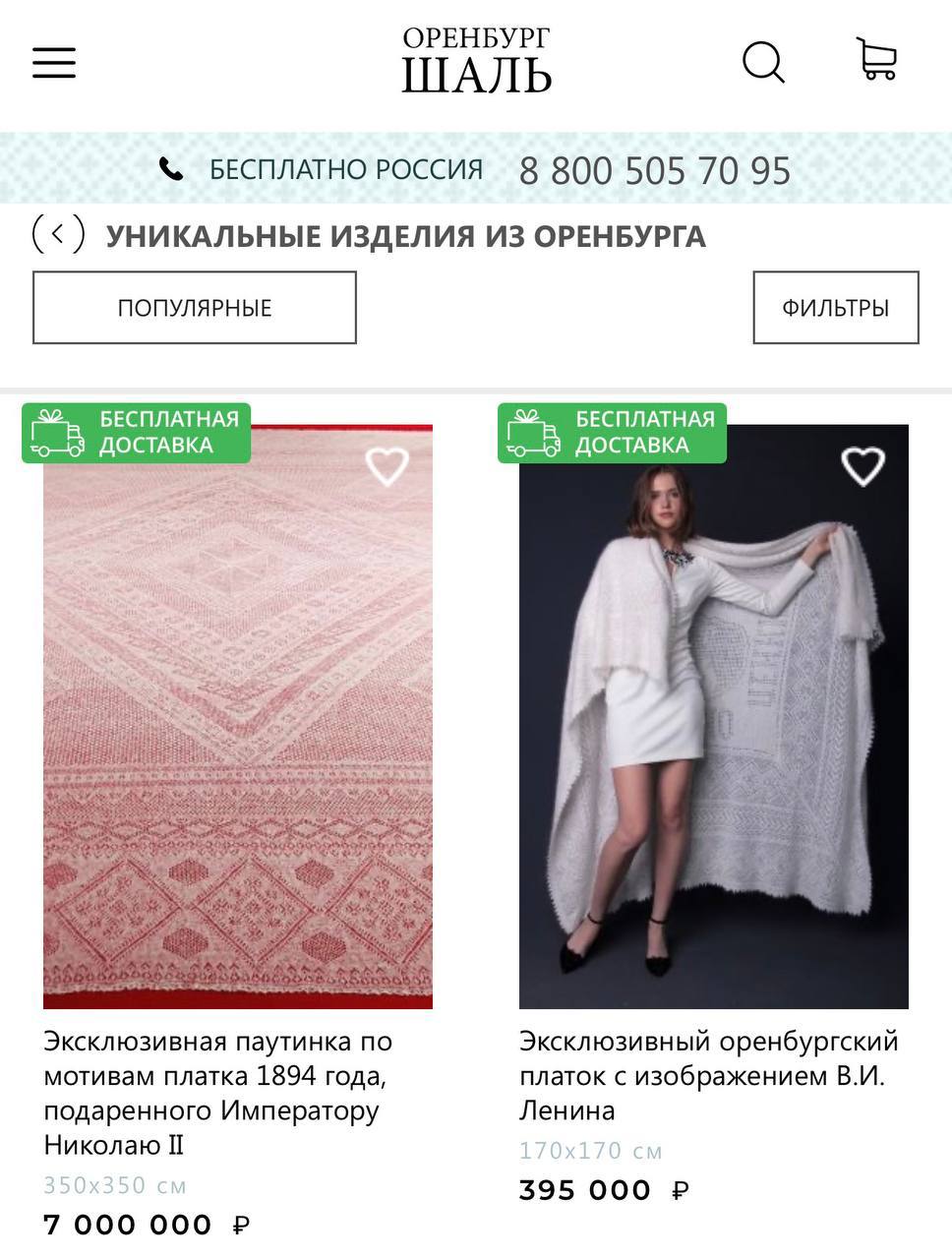The height and width of the screenshot is (1259, 952).
Task: Open the pink паутинка shawl product image
Action: (x=237, y=728)
